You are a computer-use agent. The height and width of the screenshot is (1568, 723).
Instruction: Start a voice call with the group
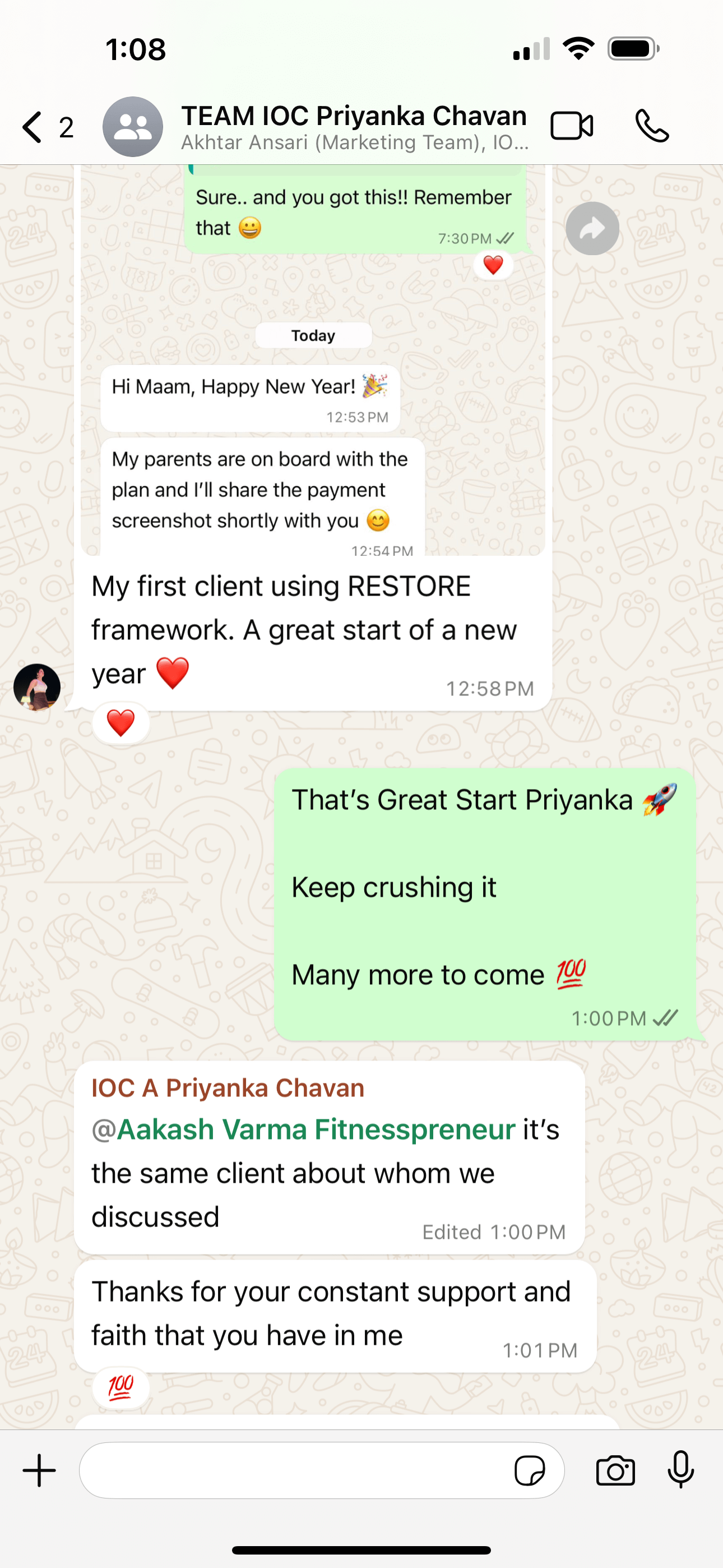click(x=652, y=127)
